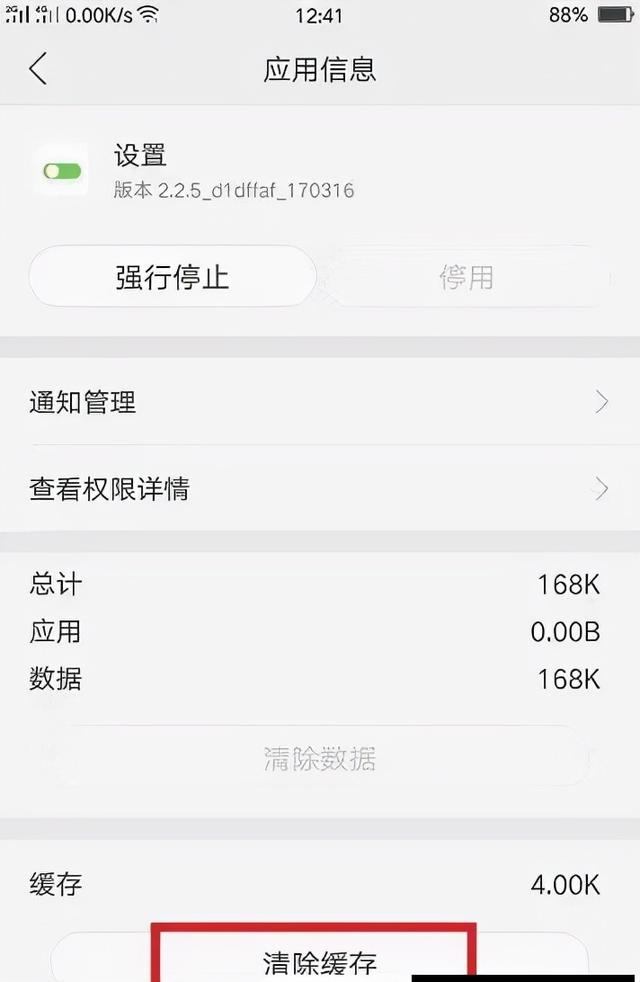Open 通知管理 (notification management)
This screenshot has height=982, width=640.
[x=320, y=402]
